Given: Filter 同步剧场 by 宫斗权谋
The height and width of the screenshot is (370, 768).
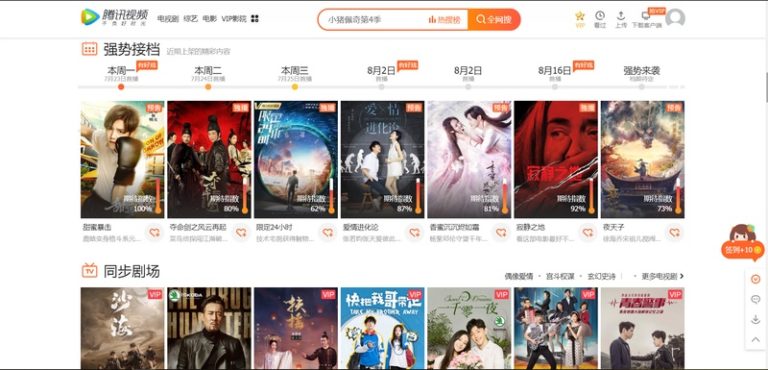Looking at the screenshot, I should coord(560,276).
